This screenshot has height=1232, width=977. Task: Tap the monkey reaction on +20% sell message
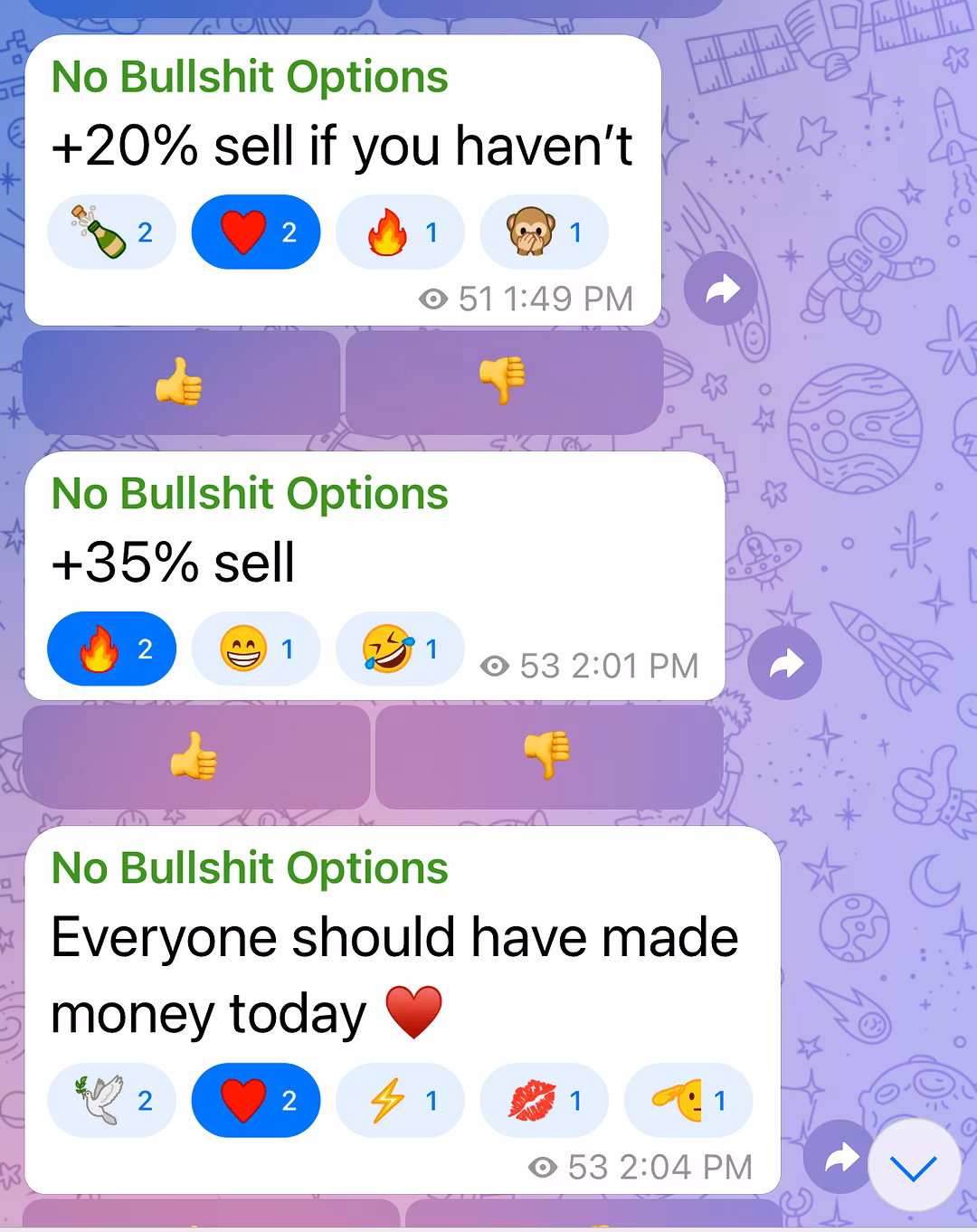pos(544,232)
